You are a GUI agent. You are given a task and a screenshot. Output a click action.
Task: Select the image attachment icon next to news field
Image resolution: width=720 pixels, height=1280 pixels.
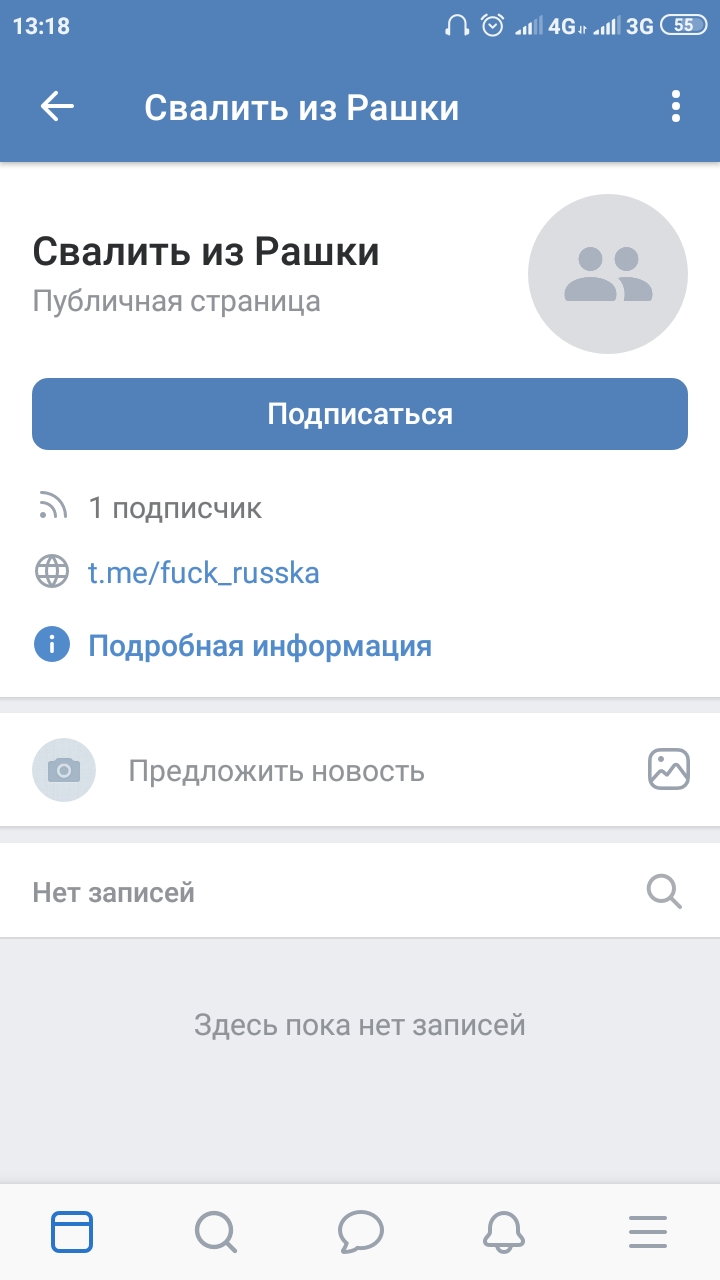tap(668, 770)
